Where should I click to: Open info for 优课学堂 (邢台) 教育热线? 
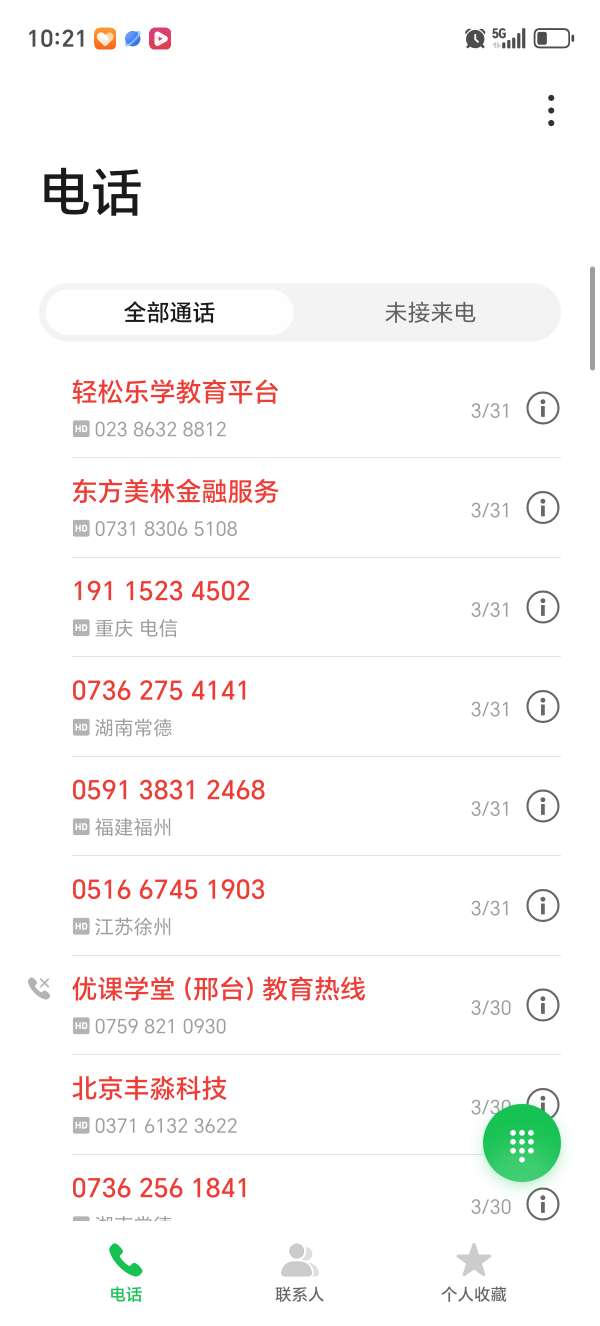pos(542,1003)
